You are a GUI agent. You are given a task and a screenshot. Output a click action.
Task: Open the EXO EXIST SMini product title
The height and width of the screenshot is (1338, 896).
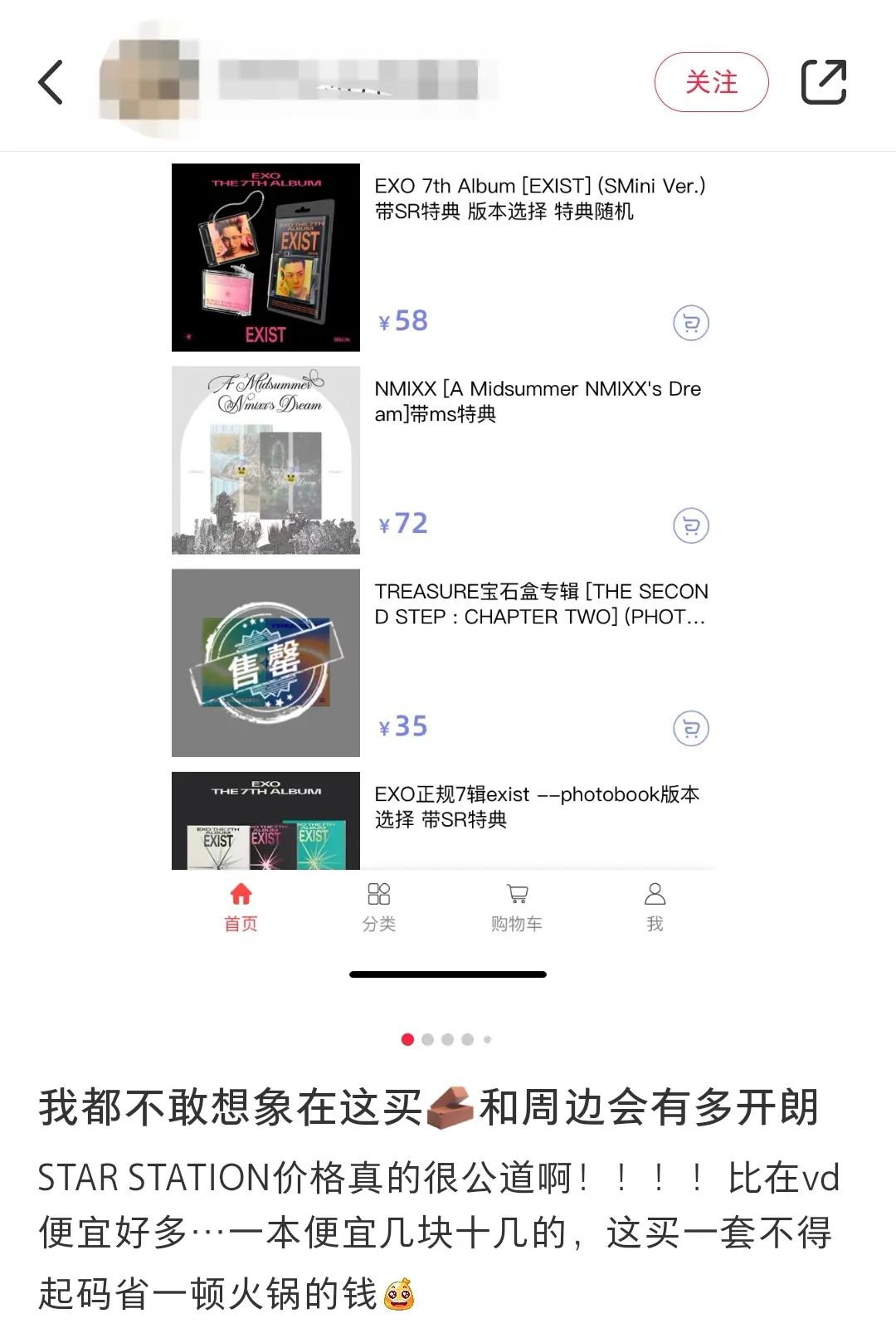(539, 199)
